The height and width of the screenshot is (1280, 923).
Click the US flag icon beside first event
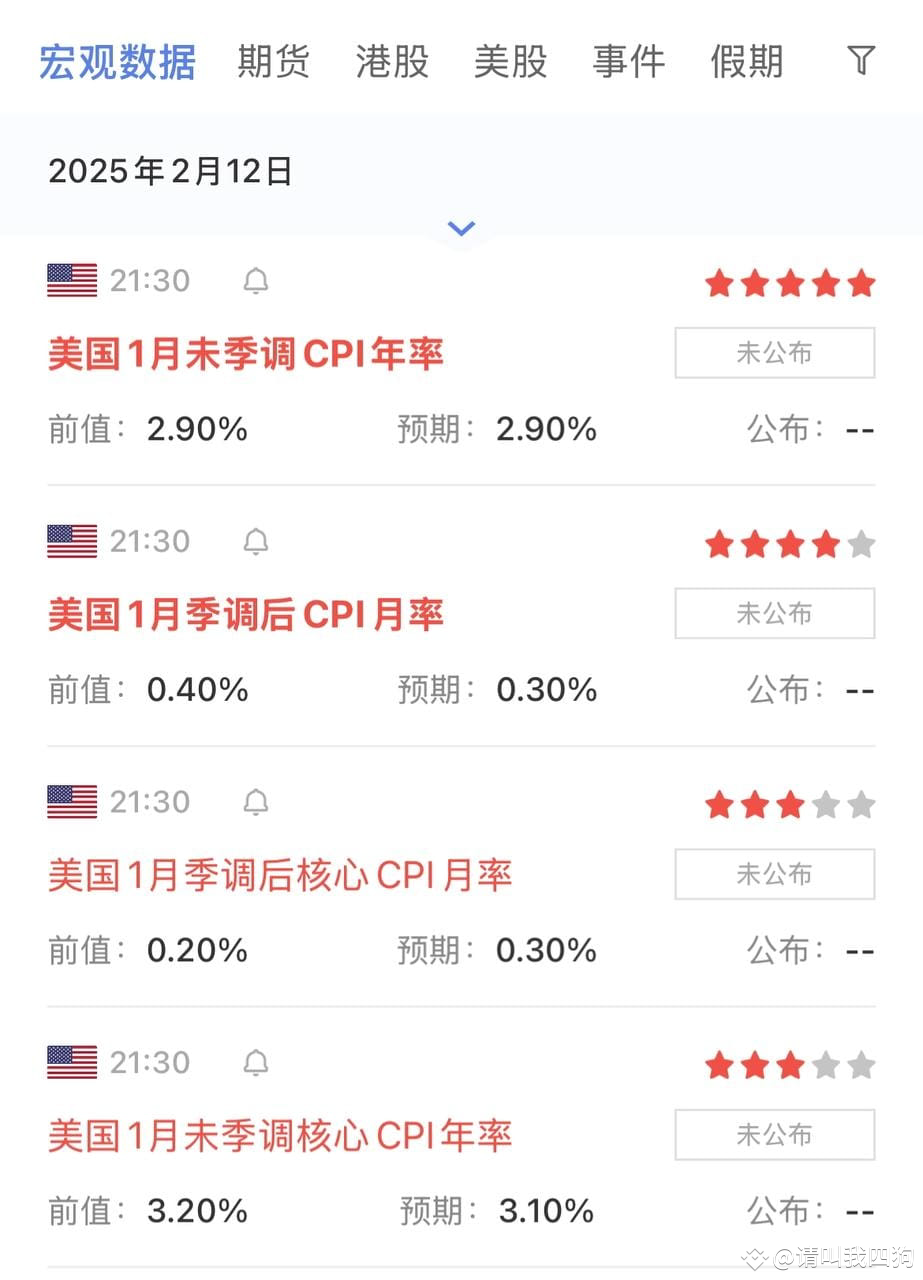[x=71, y=279]
